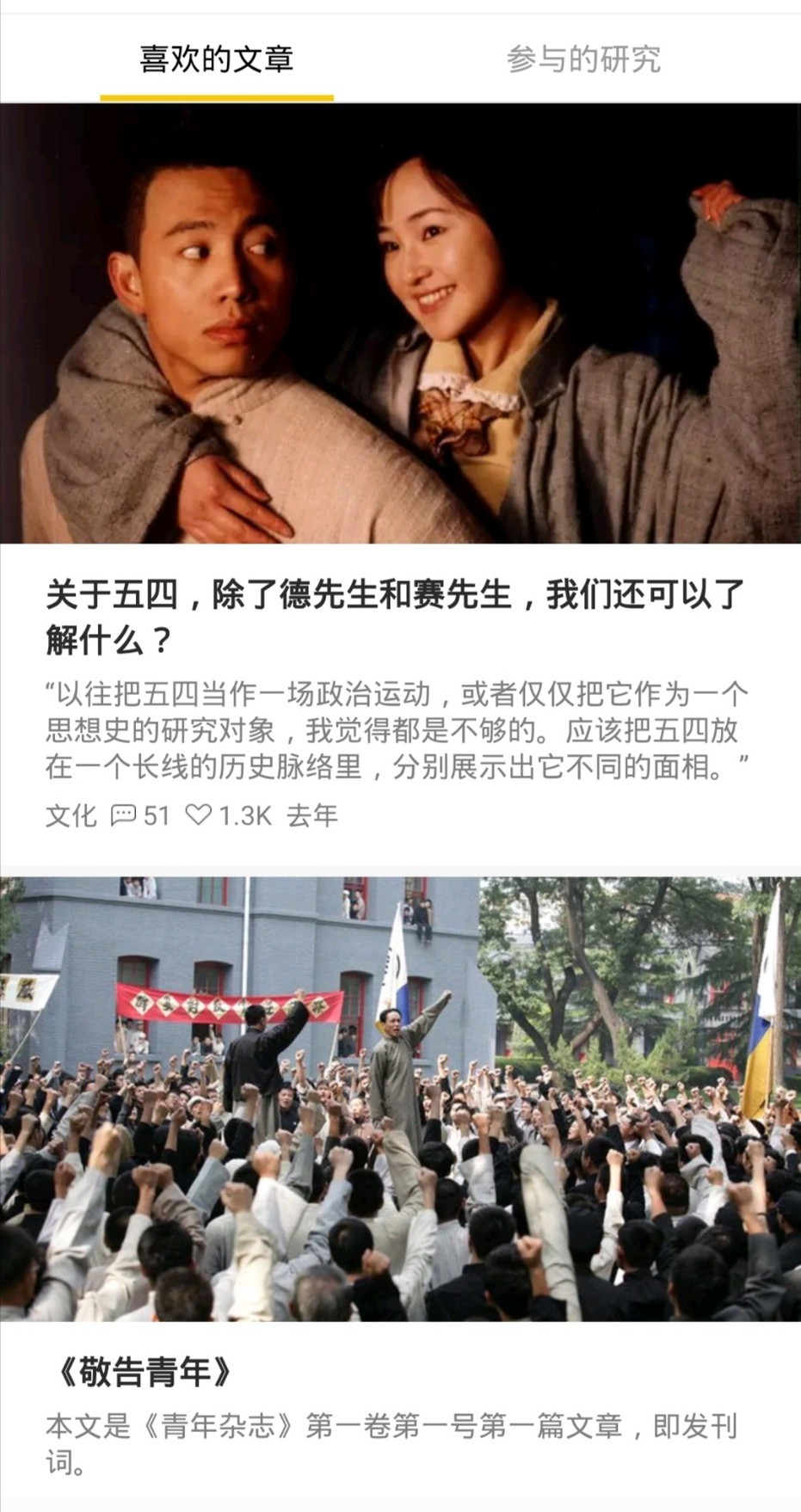The height and width of the screenshot is (1512, 801).
Task: Open the 《敬告青年》 article
Action: [x=142, y=1372]
